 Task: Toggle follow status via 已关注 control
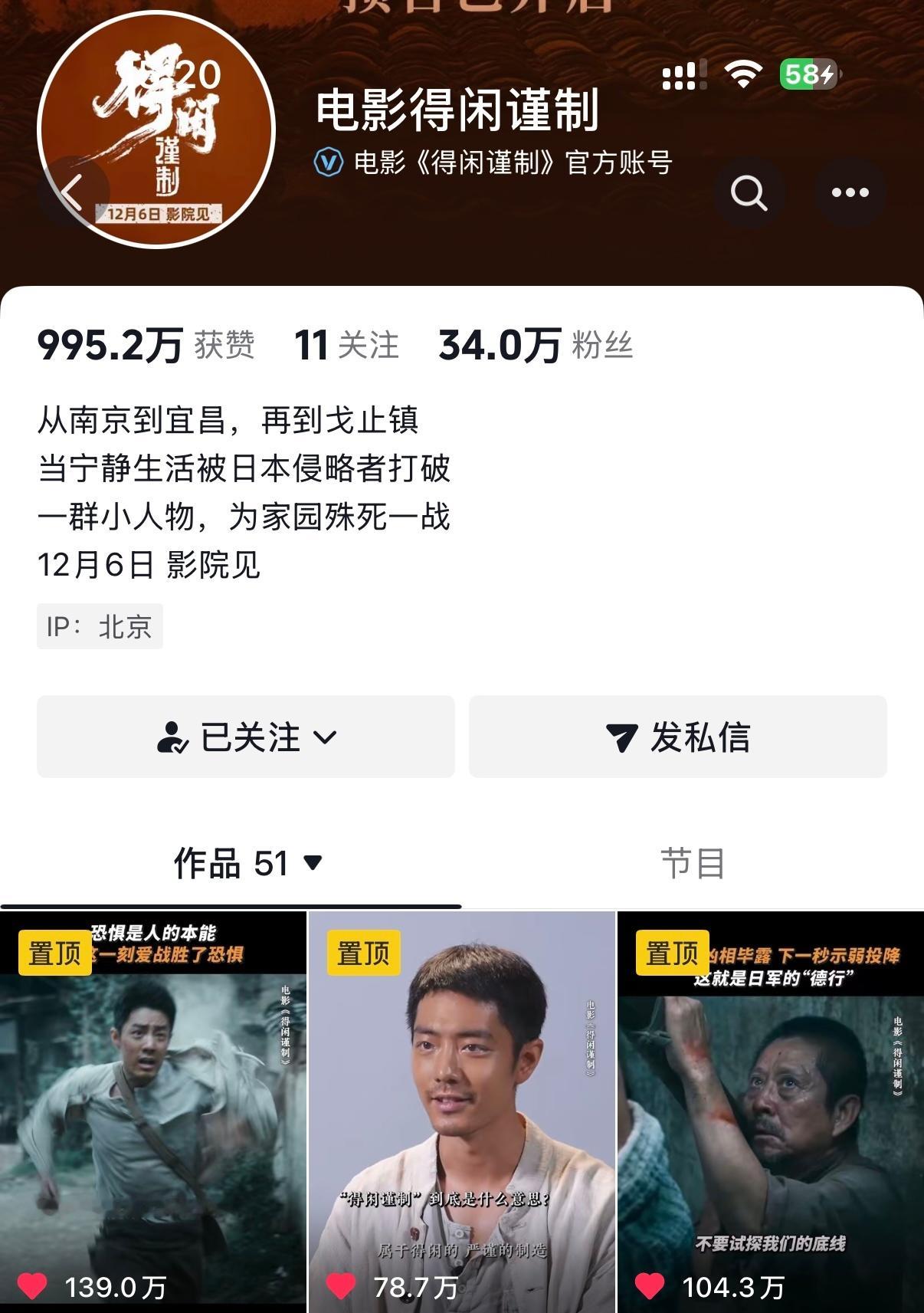(244, 738)
